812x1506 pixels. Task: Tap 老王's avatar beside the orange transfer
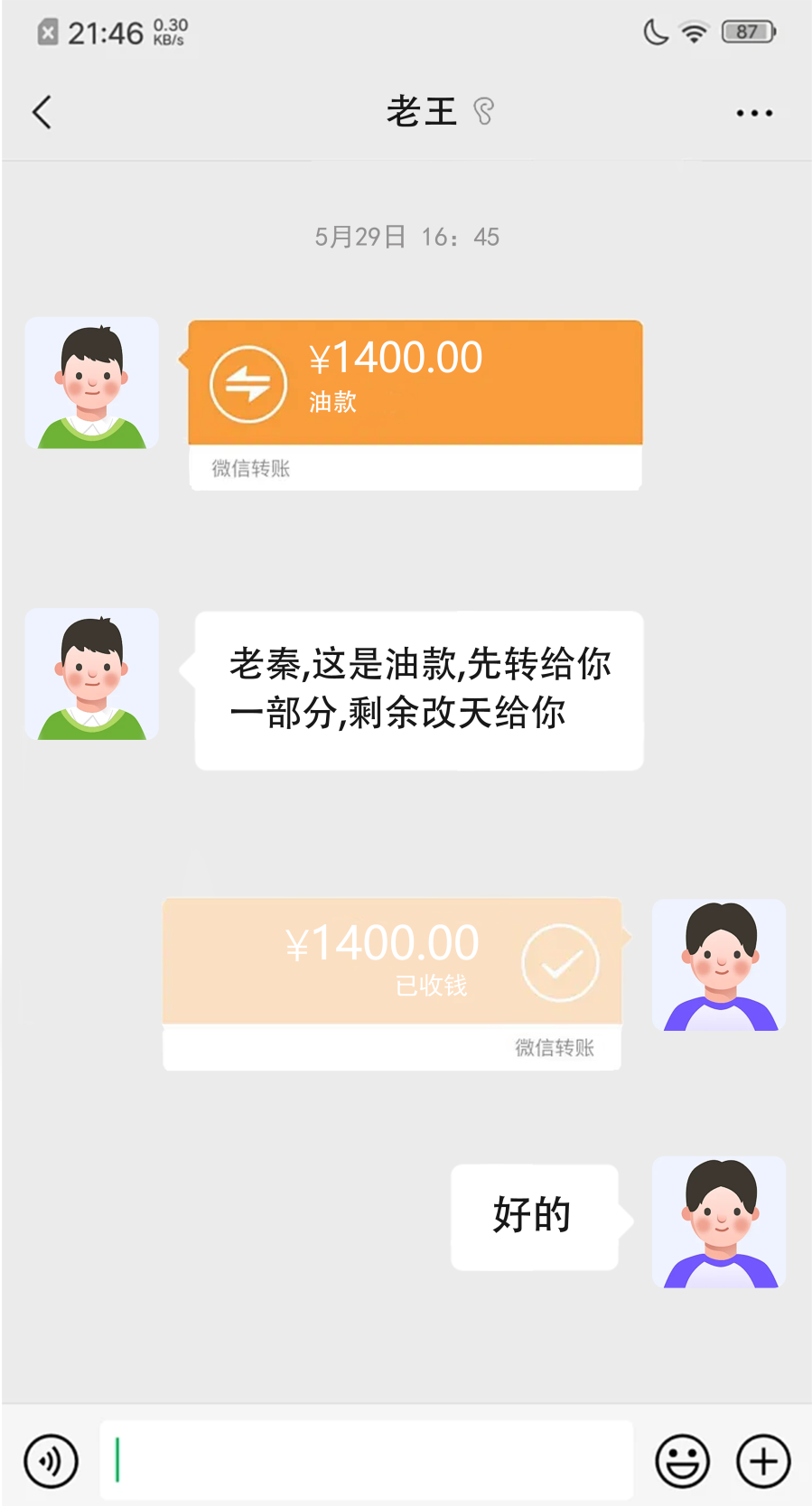pos(92,383)
